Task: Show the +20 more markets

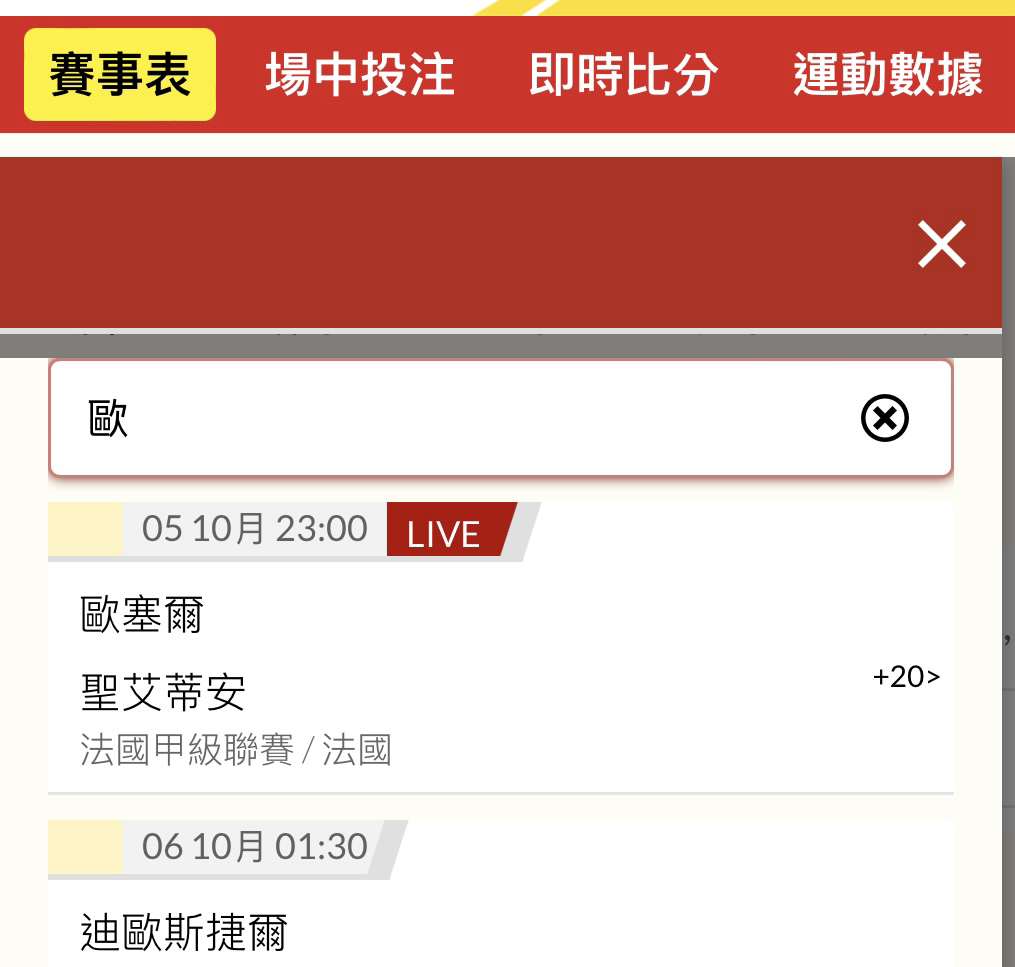Action: coord(906,677)
